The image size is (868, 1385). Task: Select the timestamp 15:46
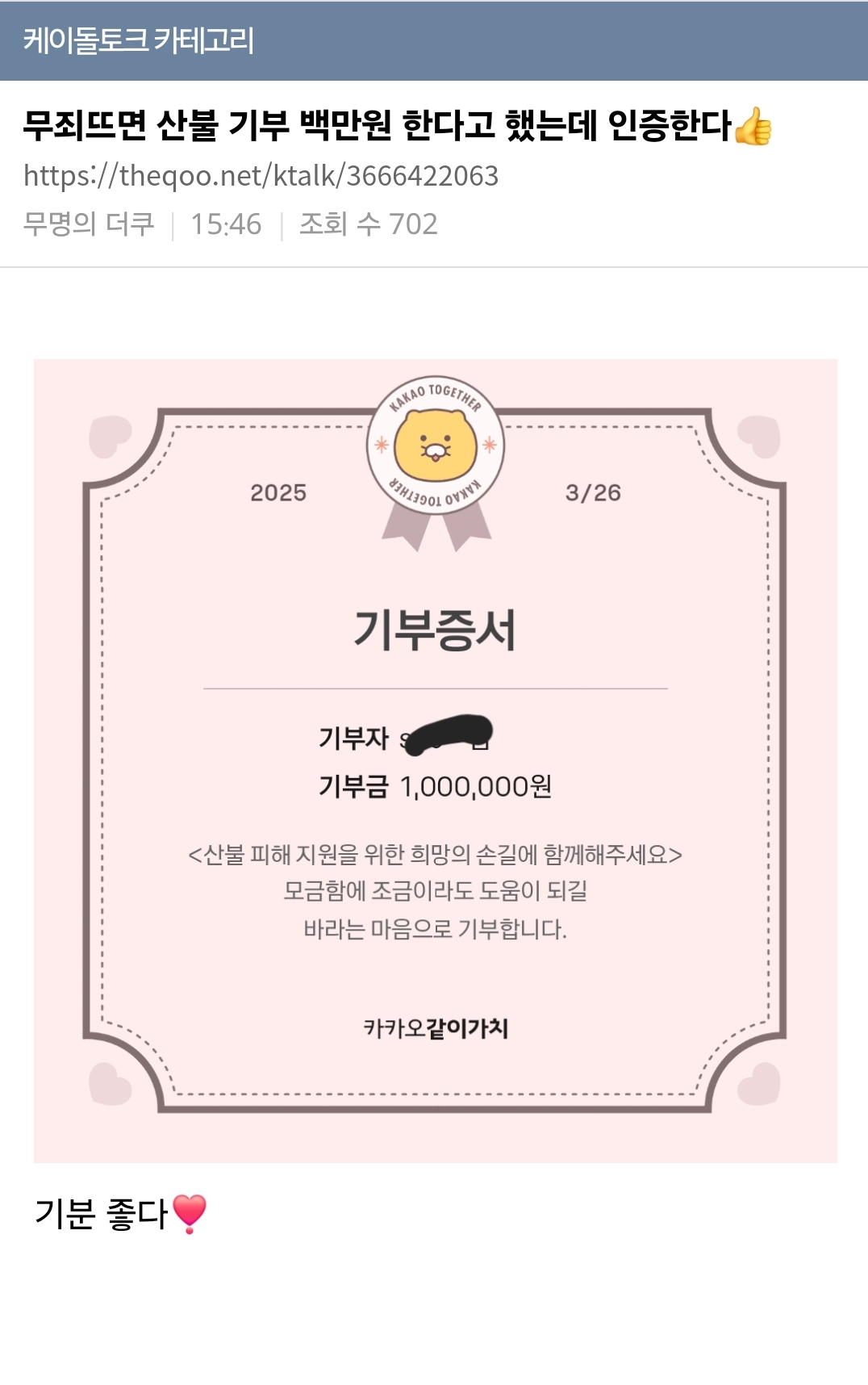(x=226, y=224)
